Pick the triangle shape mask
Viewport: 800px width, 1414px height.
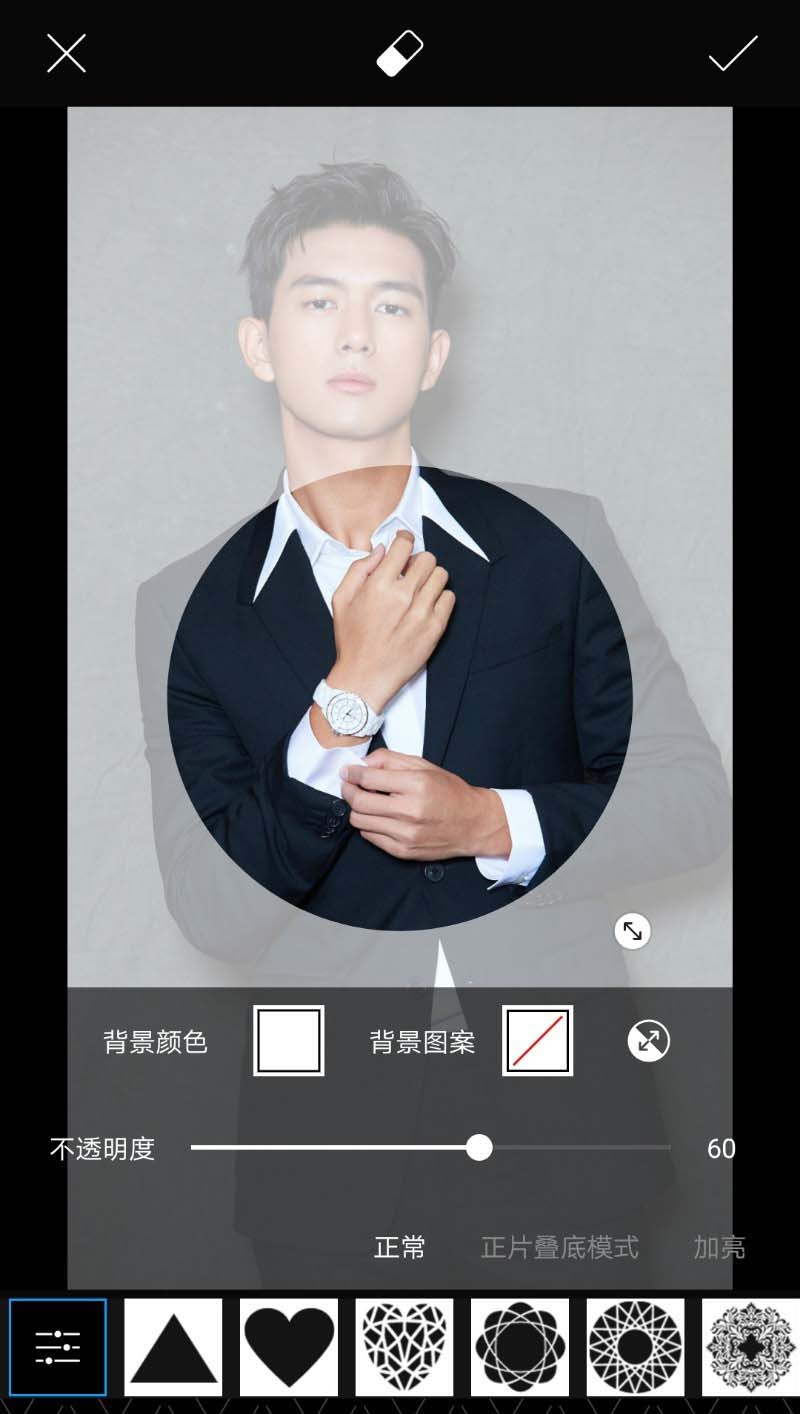tap(173, 1347)
